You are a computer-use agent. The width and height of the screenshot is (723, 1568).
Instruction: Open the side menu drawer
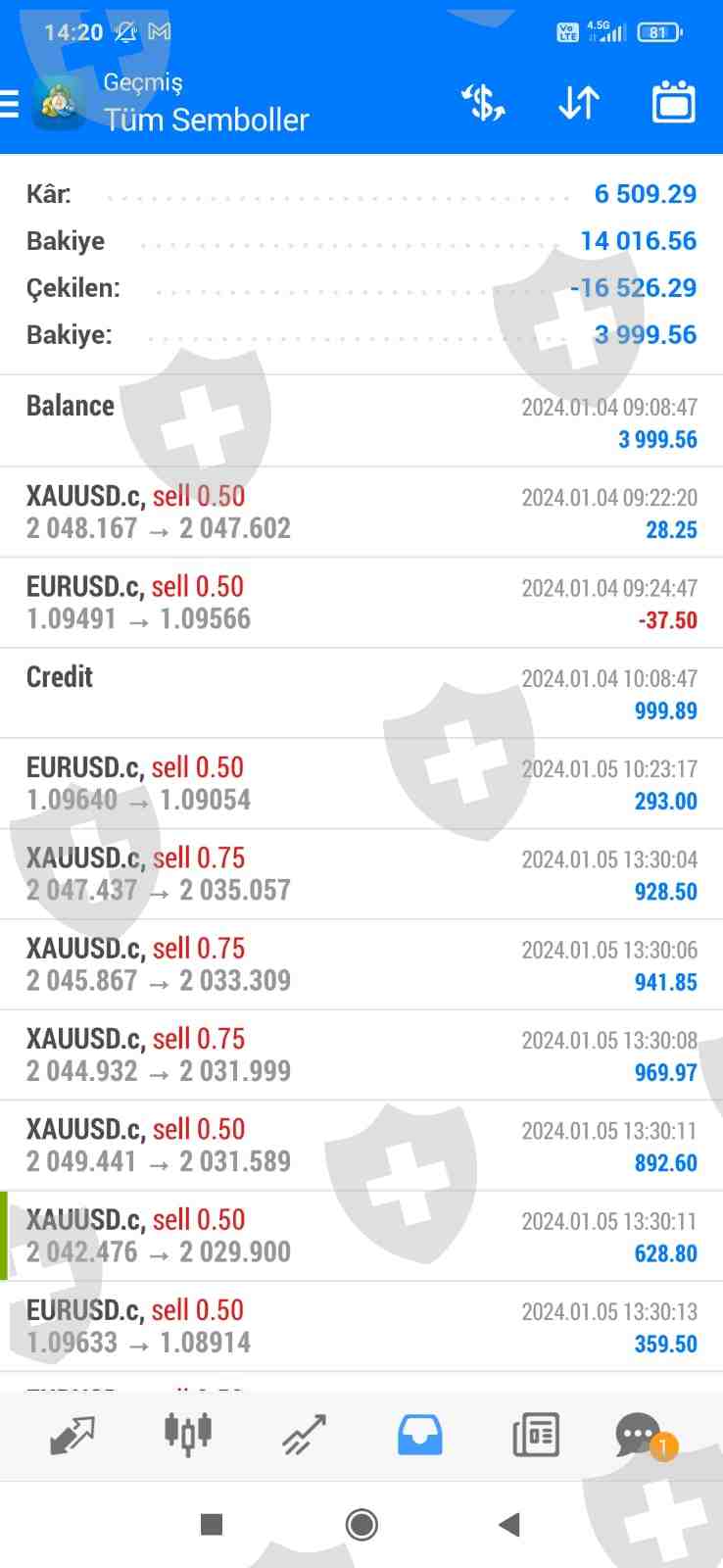coord(12,103)
